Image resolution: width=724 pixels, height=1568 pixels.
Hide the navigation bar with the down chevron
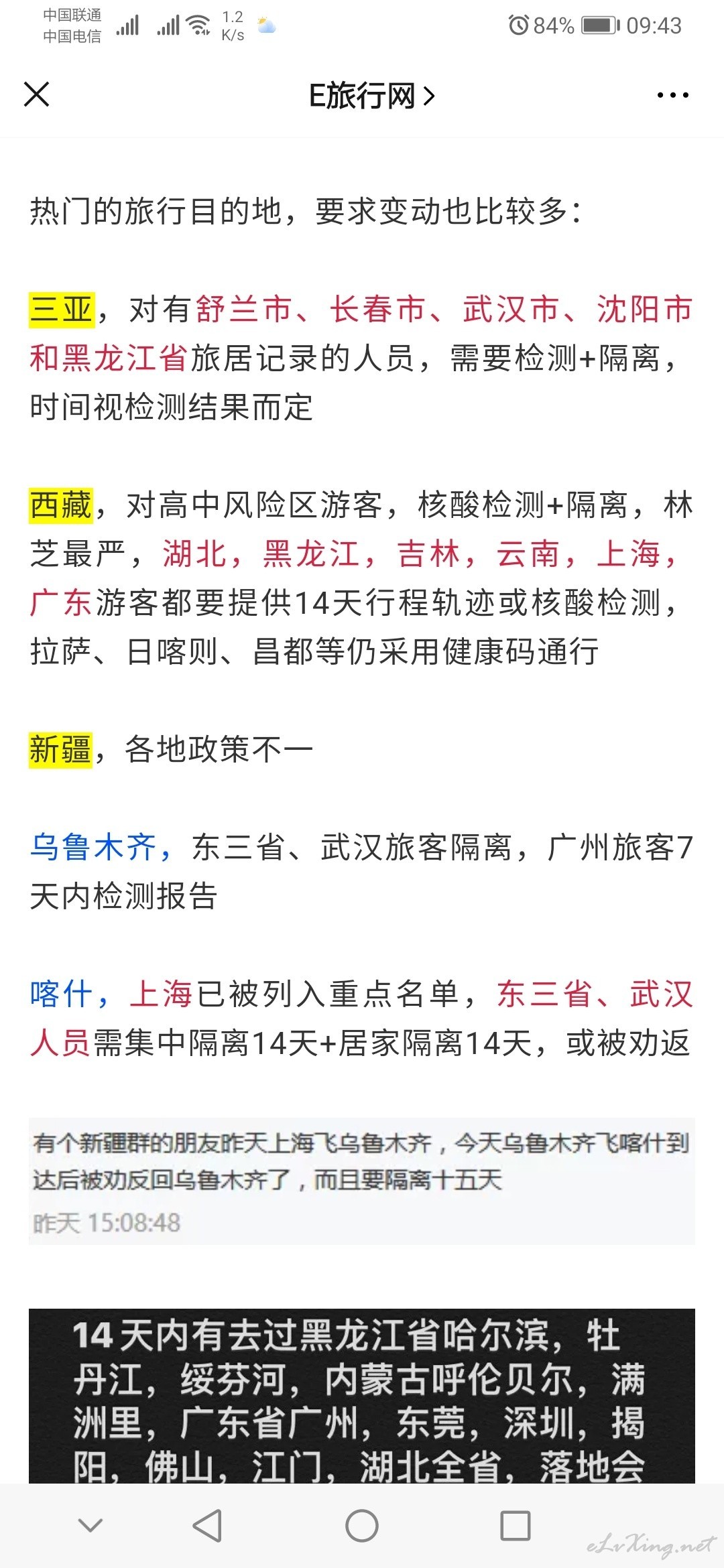pyautogui.click(x=90, y=1526)
